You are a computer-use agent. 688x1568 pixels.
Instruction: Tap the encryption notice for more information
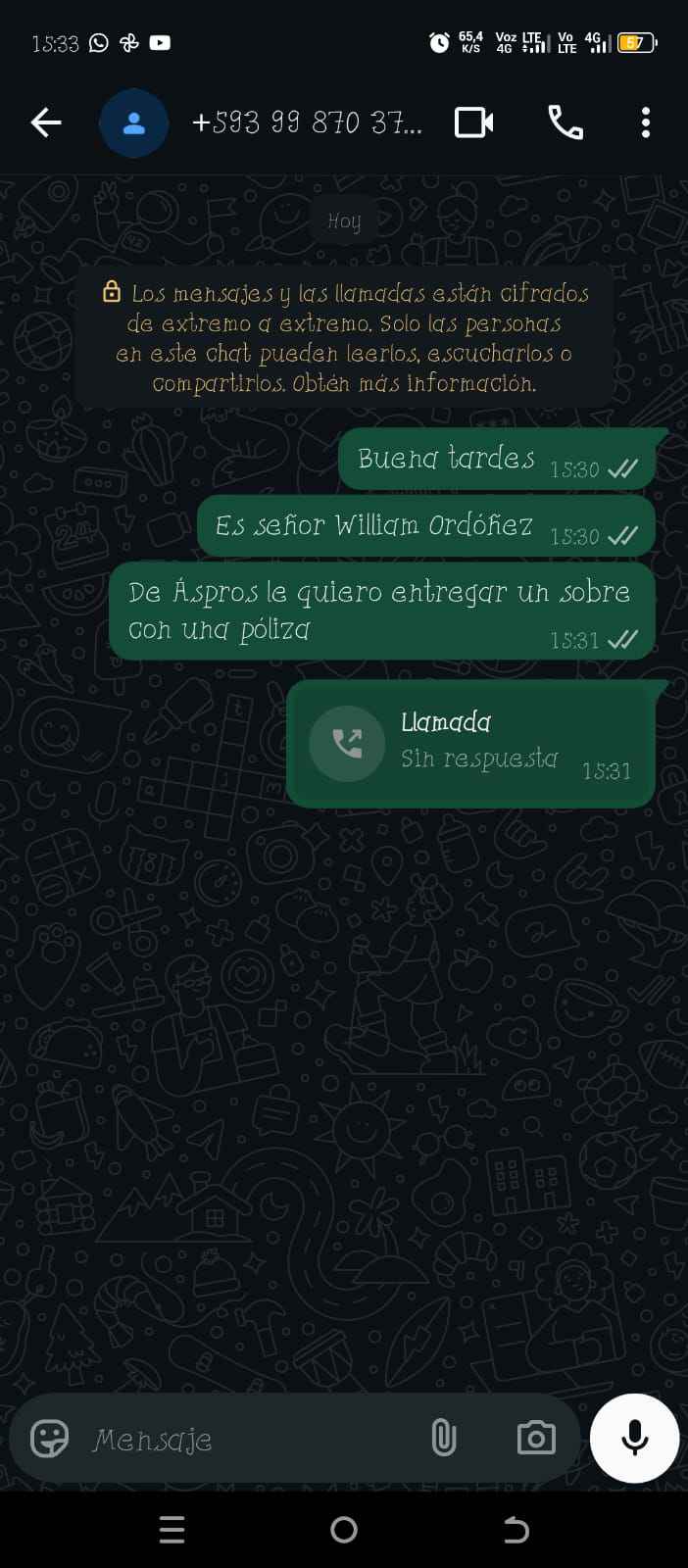pyautogui.click(x=345, y=337)
